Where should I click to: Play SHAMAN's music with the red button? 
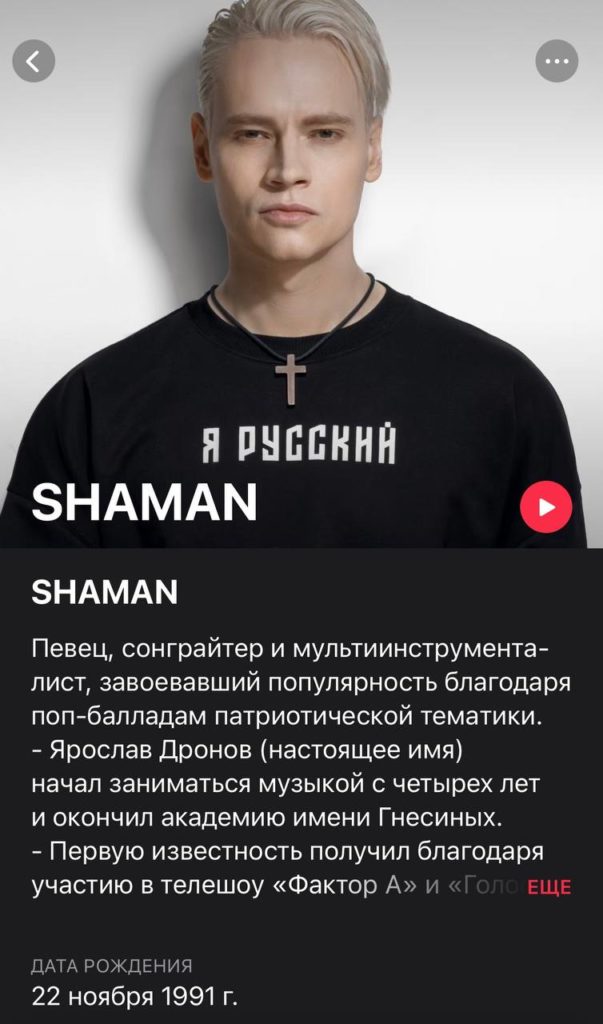click(x=546, y=507)
